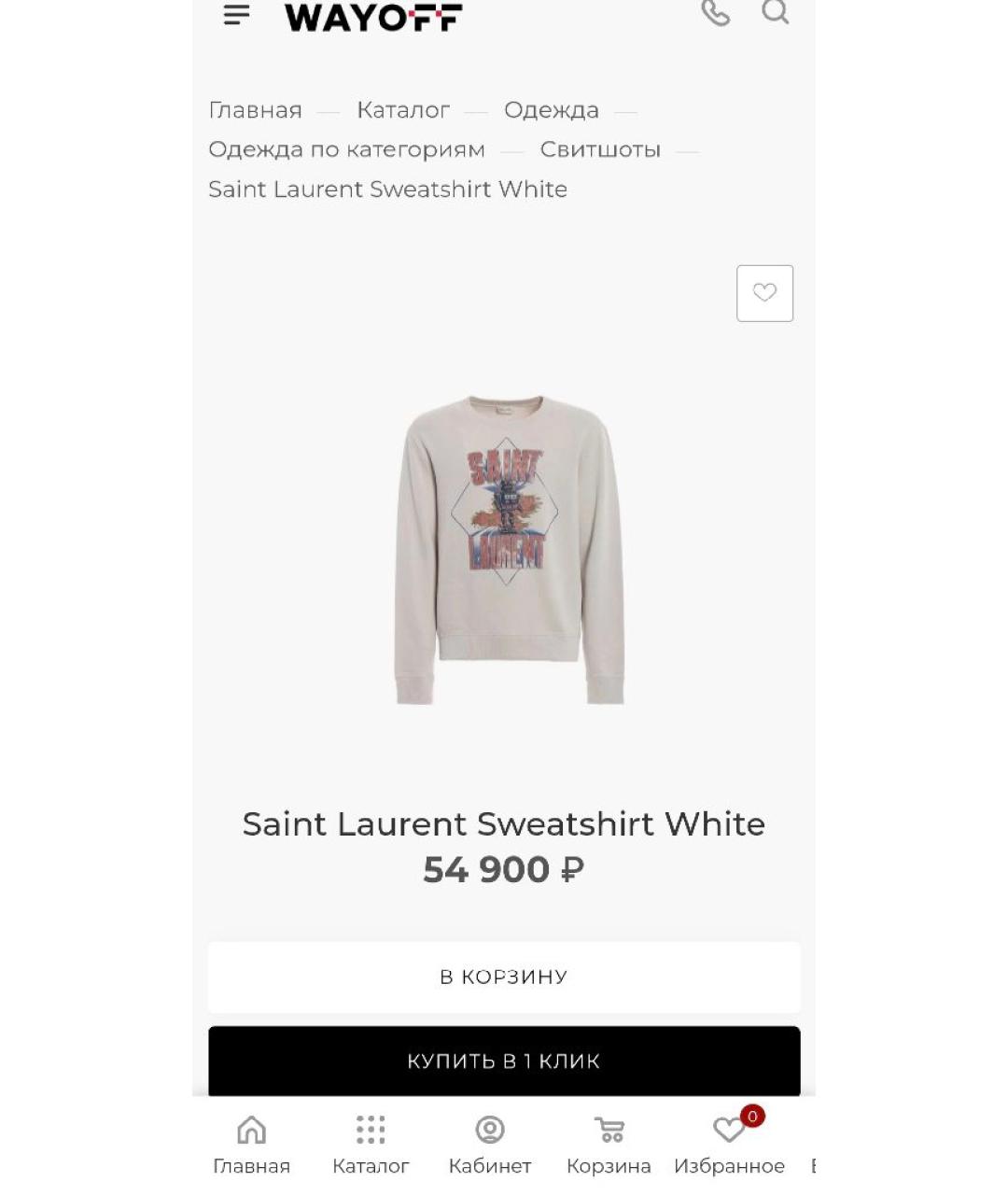Image resolution: width=1008 pixels, height=1195 pixels.
Task: Go to Главная breadcrumb link
Action: pyautogui.click(x=255, y=110)
